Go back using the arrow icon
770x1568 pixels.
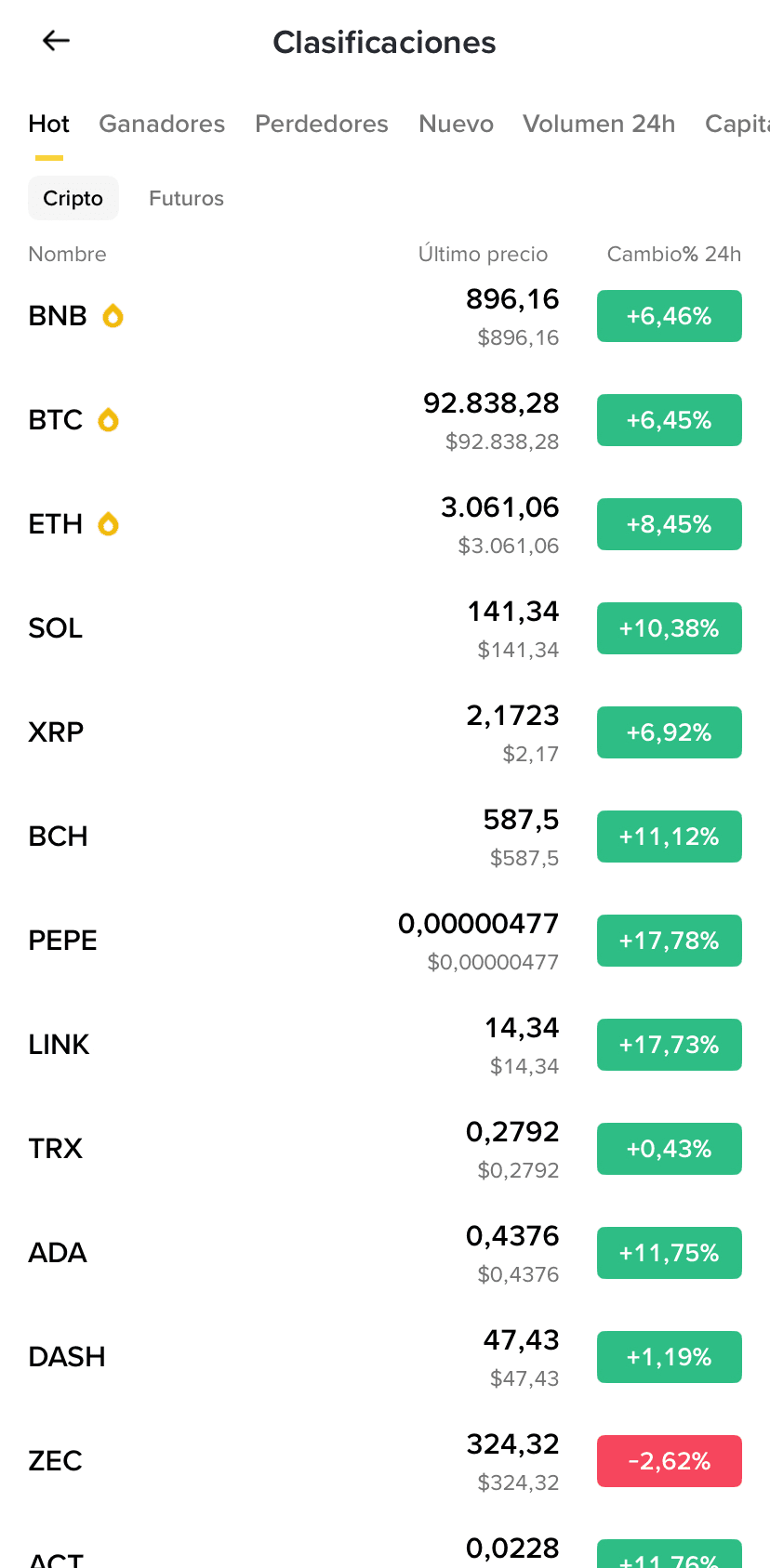pyautogui.click(x=57, y=41)
